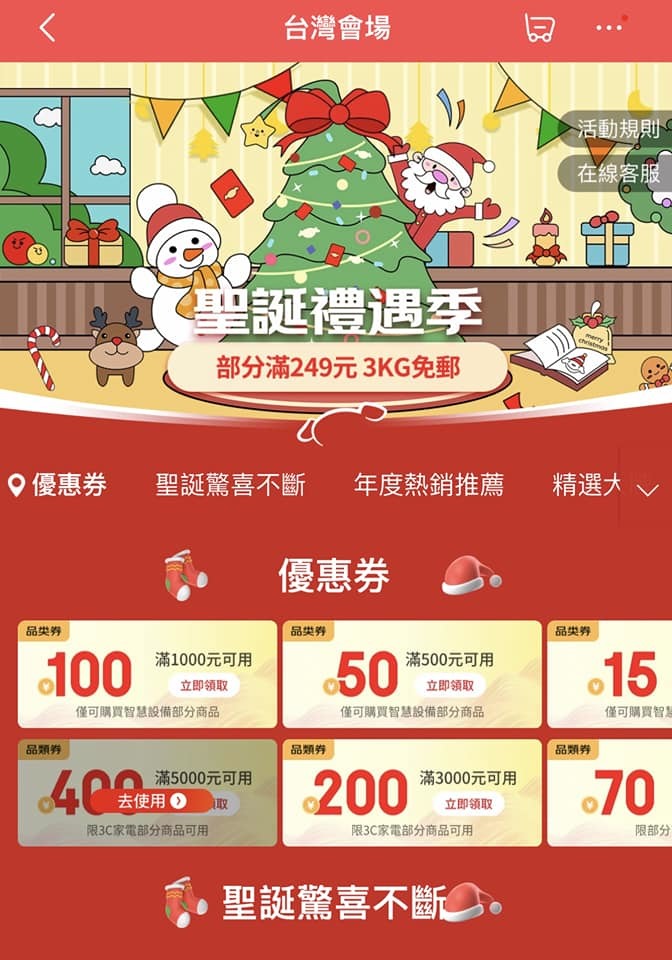Switch to 聖誕驚喜不斷 tab
This screenshot has height=960, width=672.
(230, 486)
